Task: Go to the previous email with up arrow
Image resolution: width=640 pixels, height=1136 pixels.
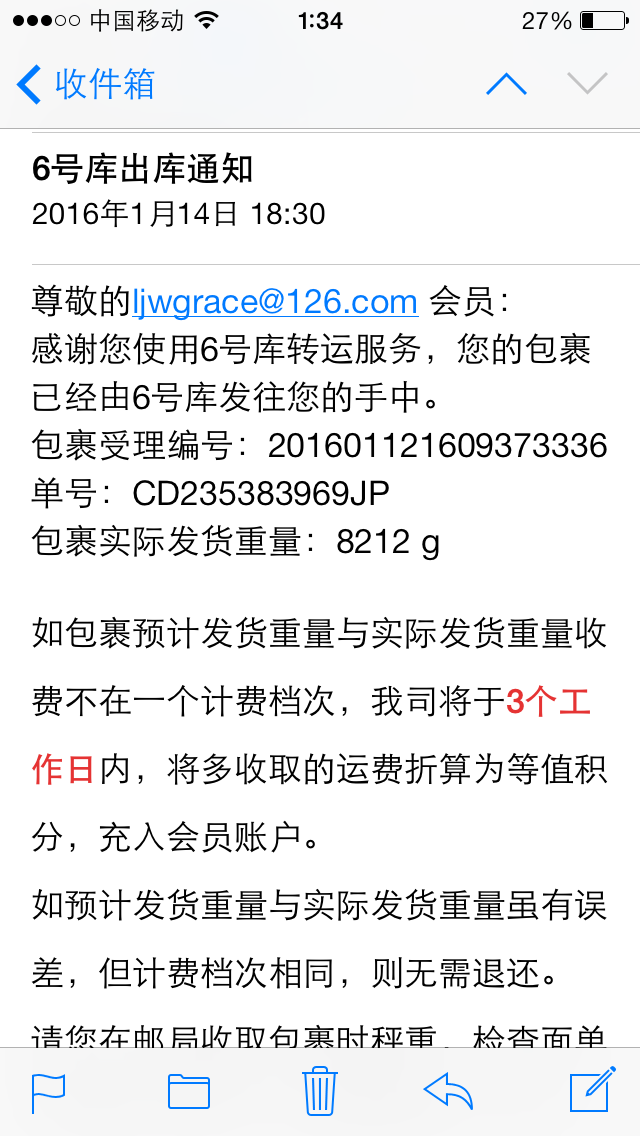Action: point(506,84)
